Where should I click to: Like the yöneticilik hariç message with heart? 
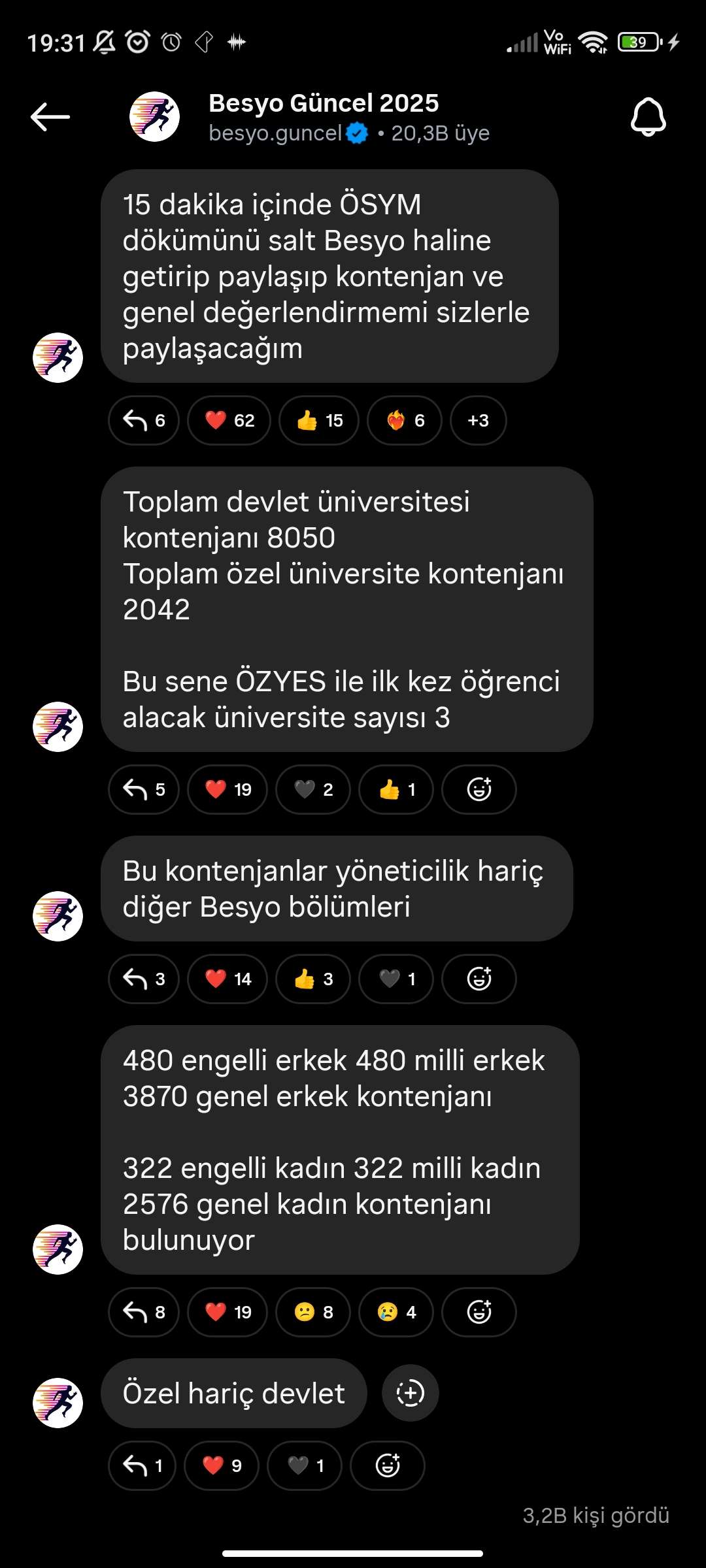227,979
